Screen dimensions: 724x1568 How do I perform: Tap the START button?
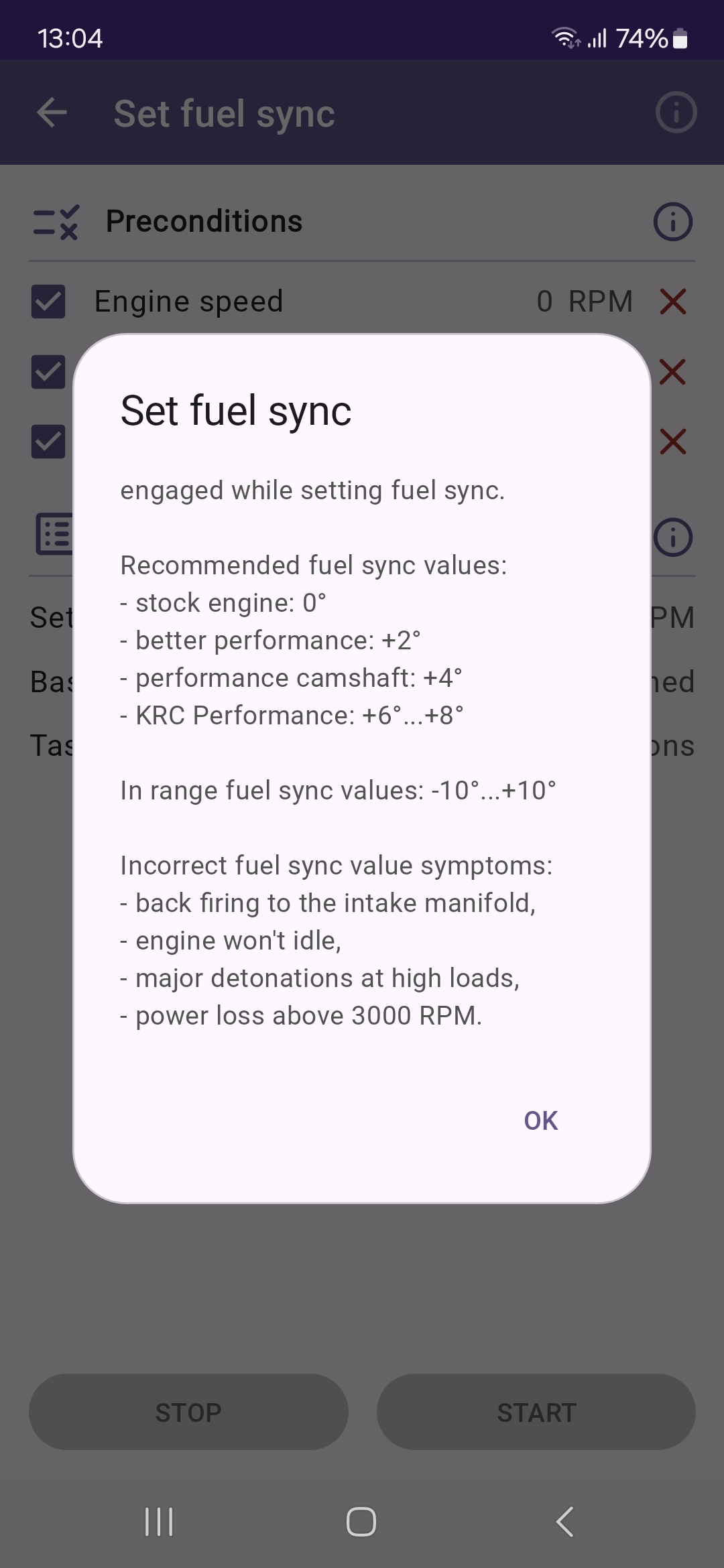coord(536,1412)
